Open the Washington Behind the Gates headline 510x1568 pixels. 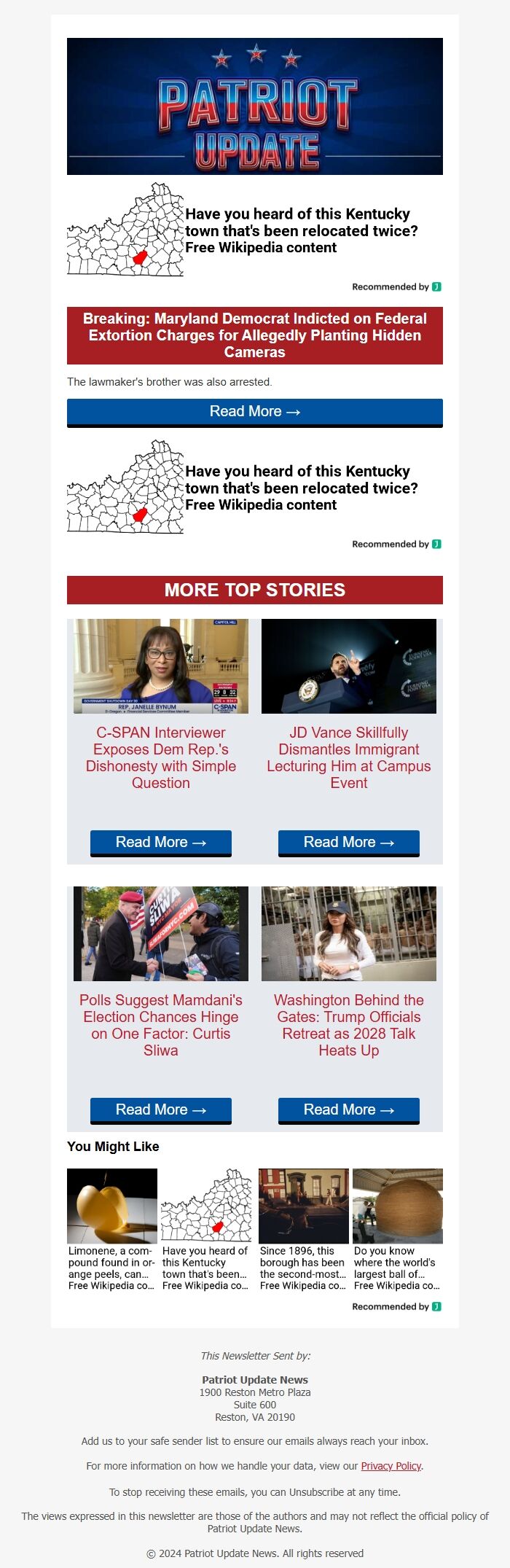[x=348, y=1026]
